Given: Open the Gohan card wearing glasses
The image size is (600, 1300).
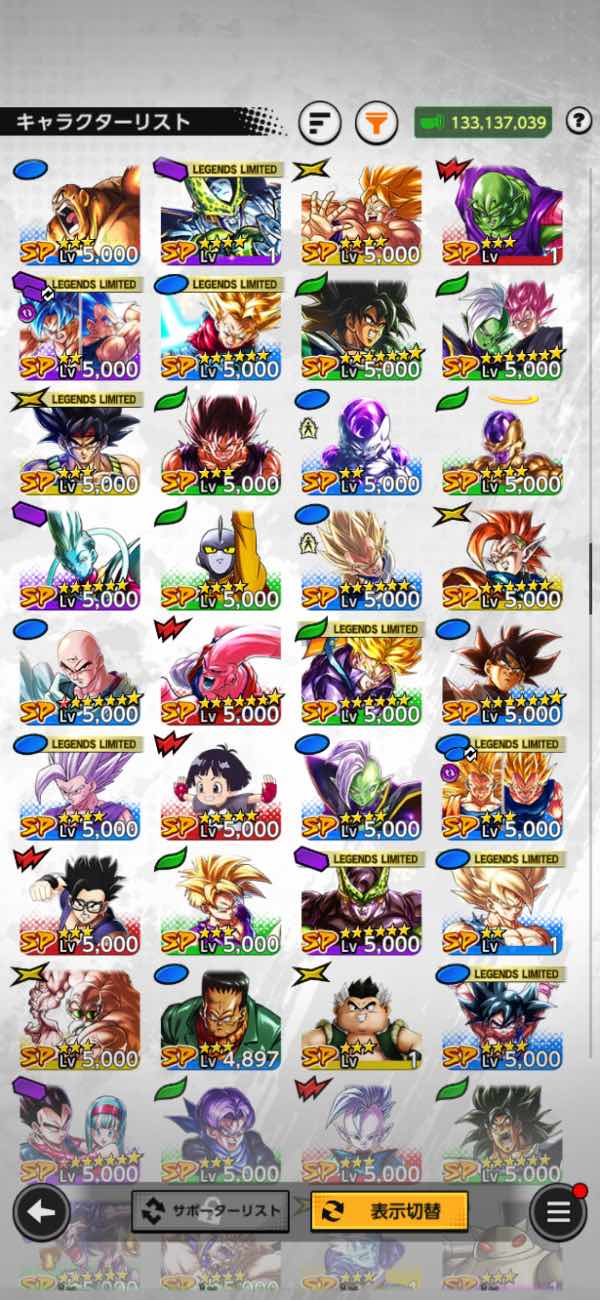Looking at the screenshot, I should pos(79,905).
